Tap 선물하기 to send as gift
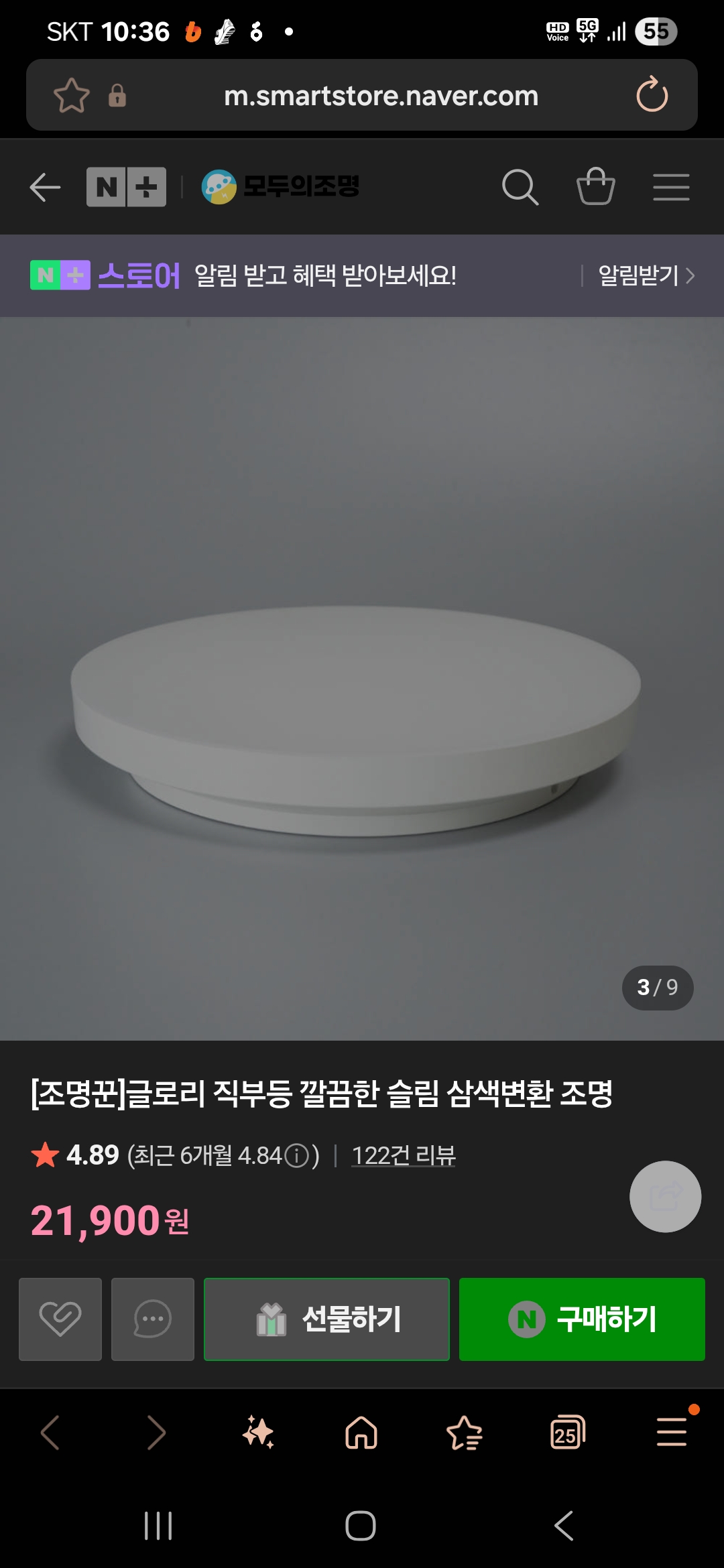Viewport: 724px width, 1568px height. pos(326,1319)
